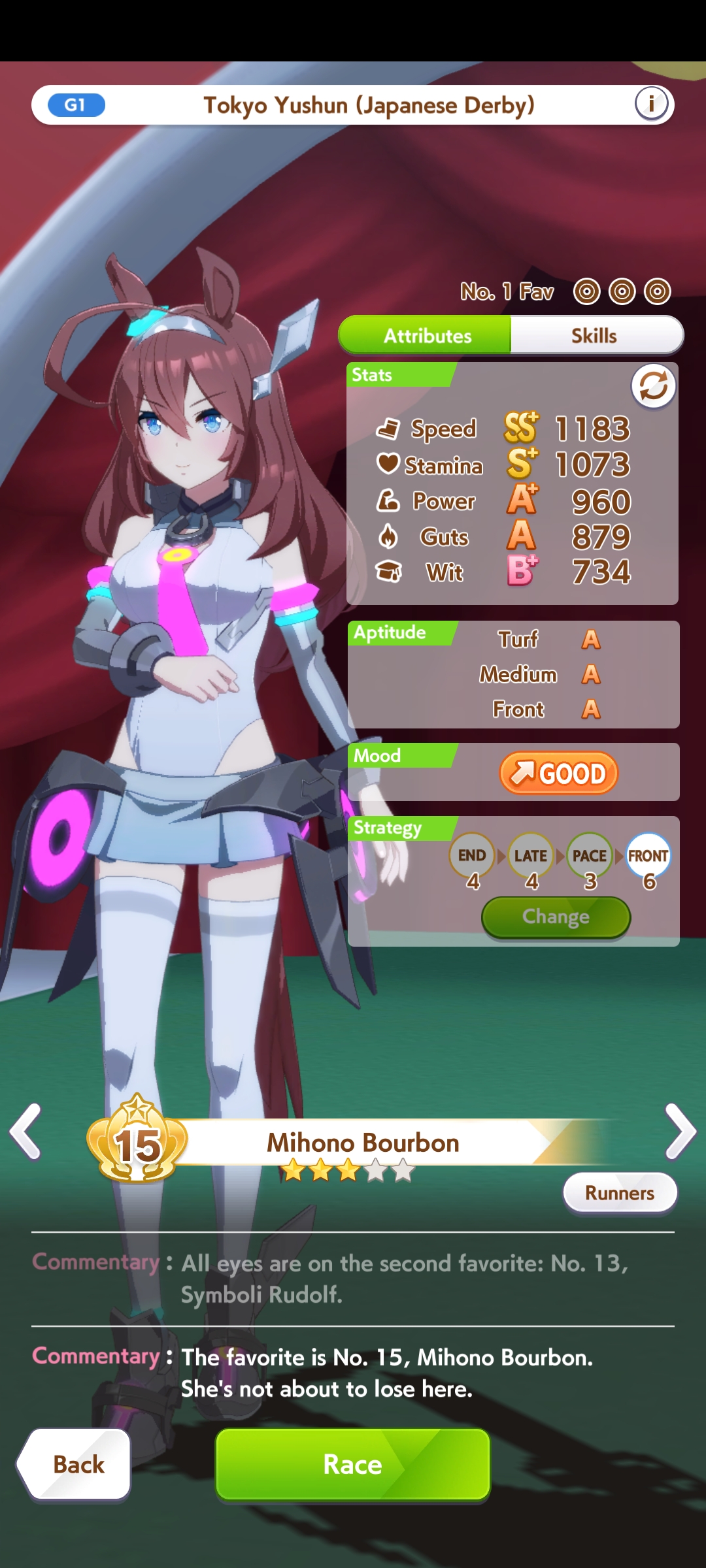The height and width of the screenshot is (1568, 706).
Task: Open the Runners list
Action: [x=620, y=1193]
